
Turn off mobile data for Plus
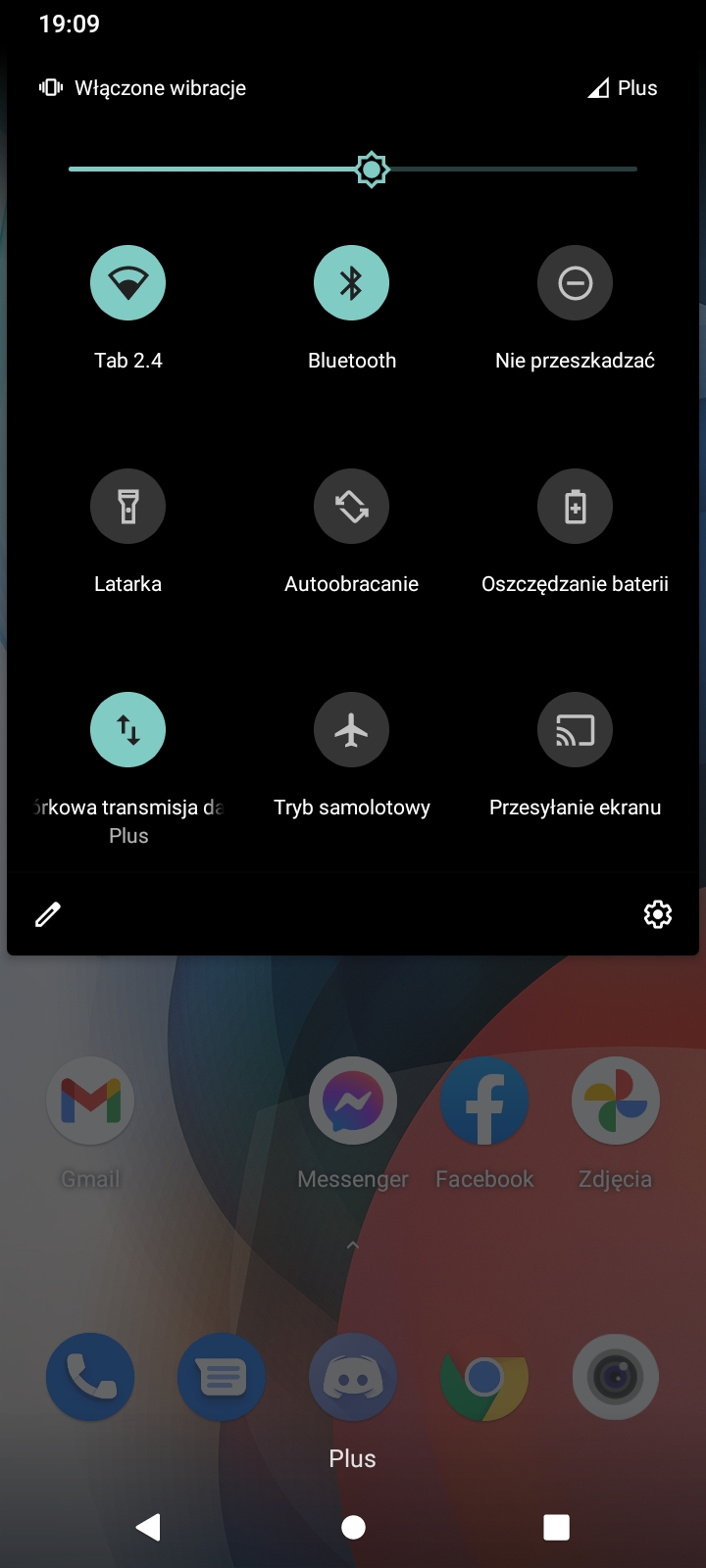127,729
